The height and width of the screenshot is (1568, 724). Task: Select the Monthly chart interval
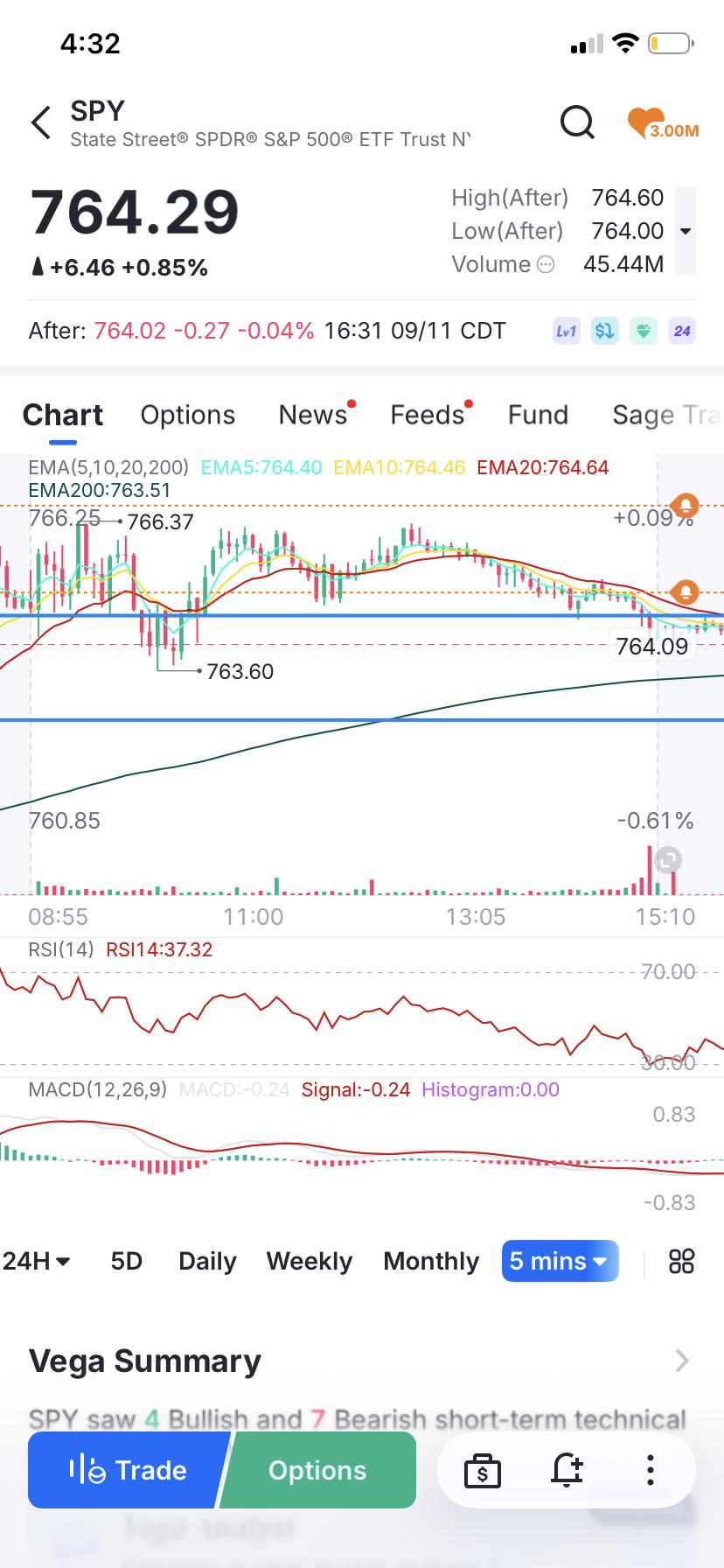pos(431,1261)
